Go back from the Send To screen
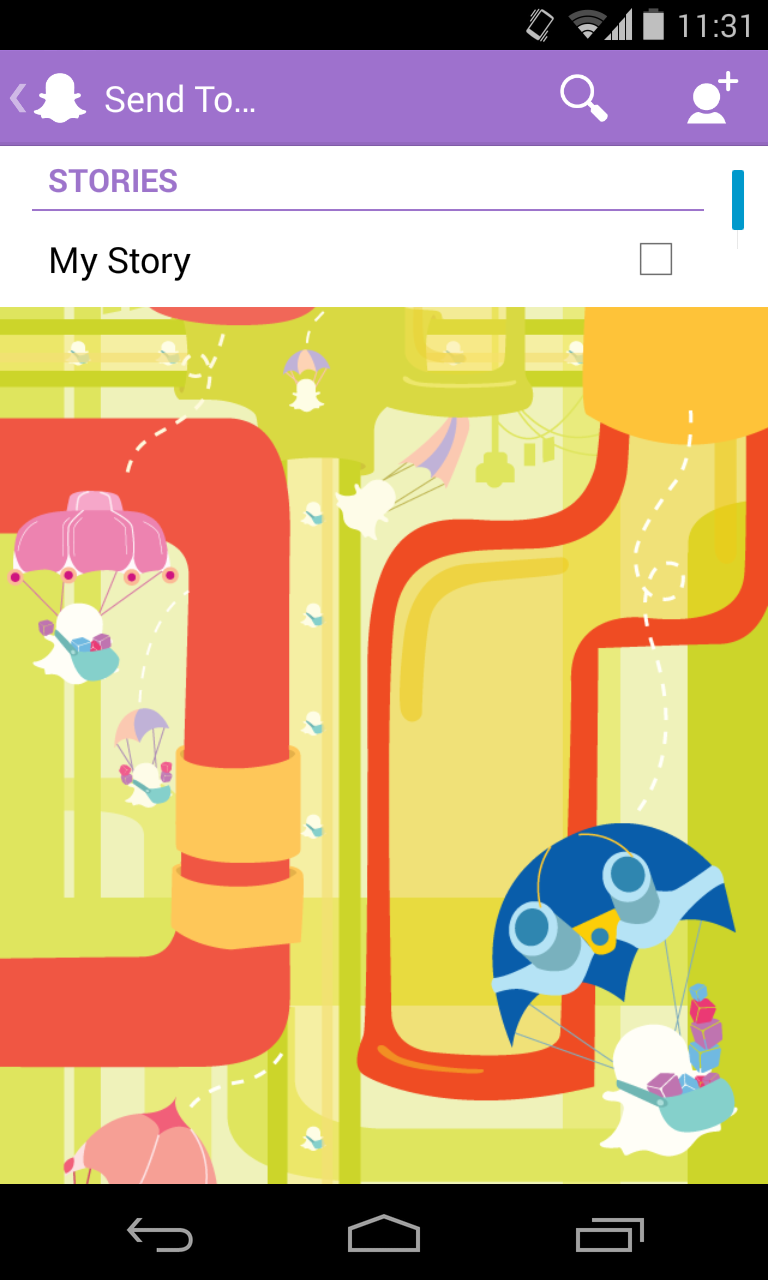This screenshot has height=1280, width=768. click(x=45, y=99)
